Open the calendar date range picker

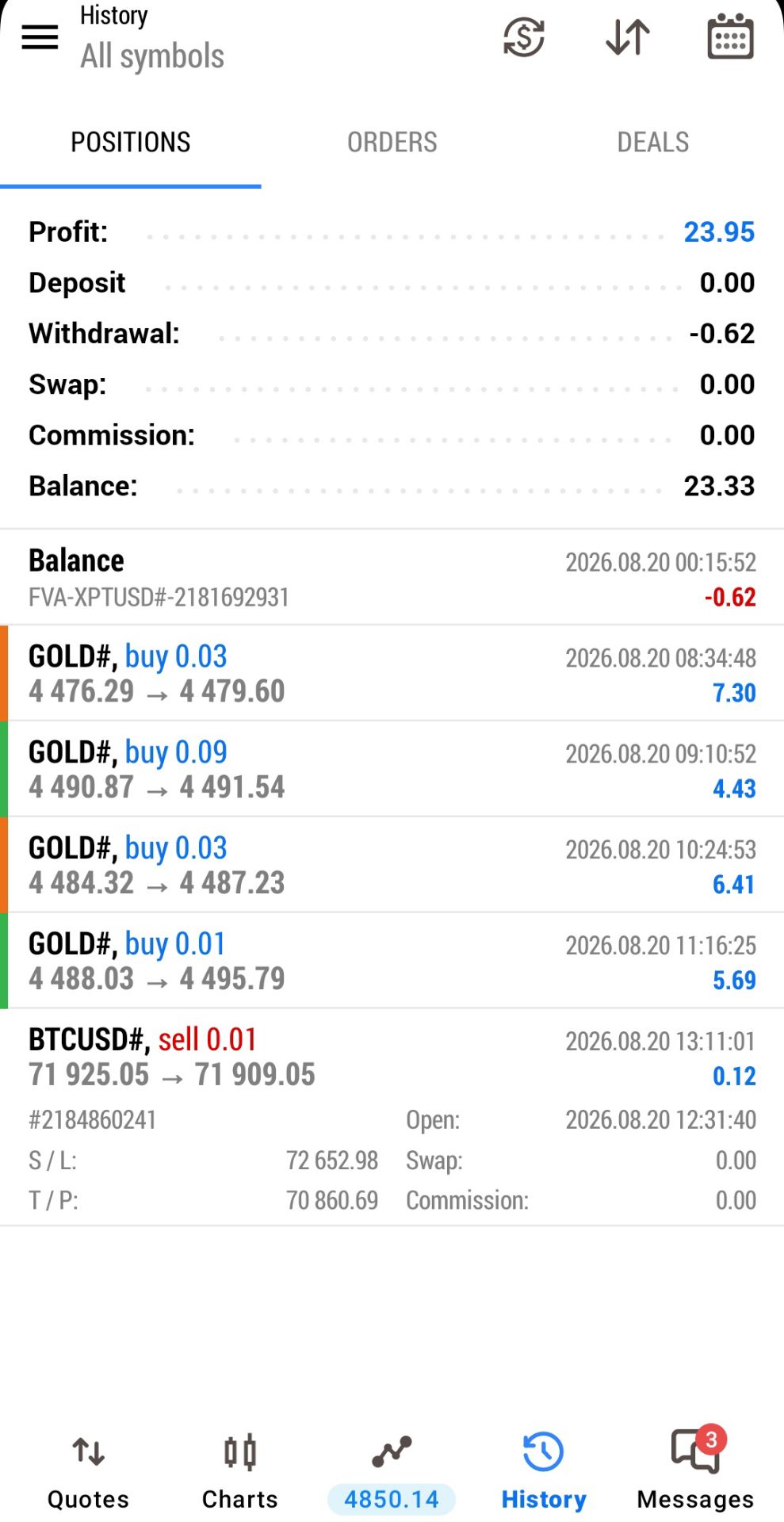[x=730, y=36]
